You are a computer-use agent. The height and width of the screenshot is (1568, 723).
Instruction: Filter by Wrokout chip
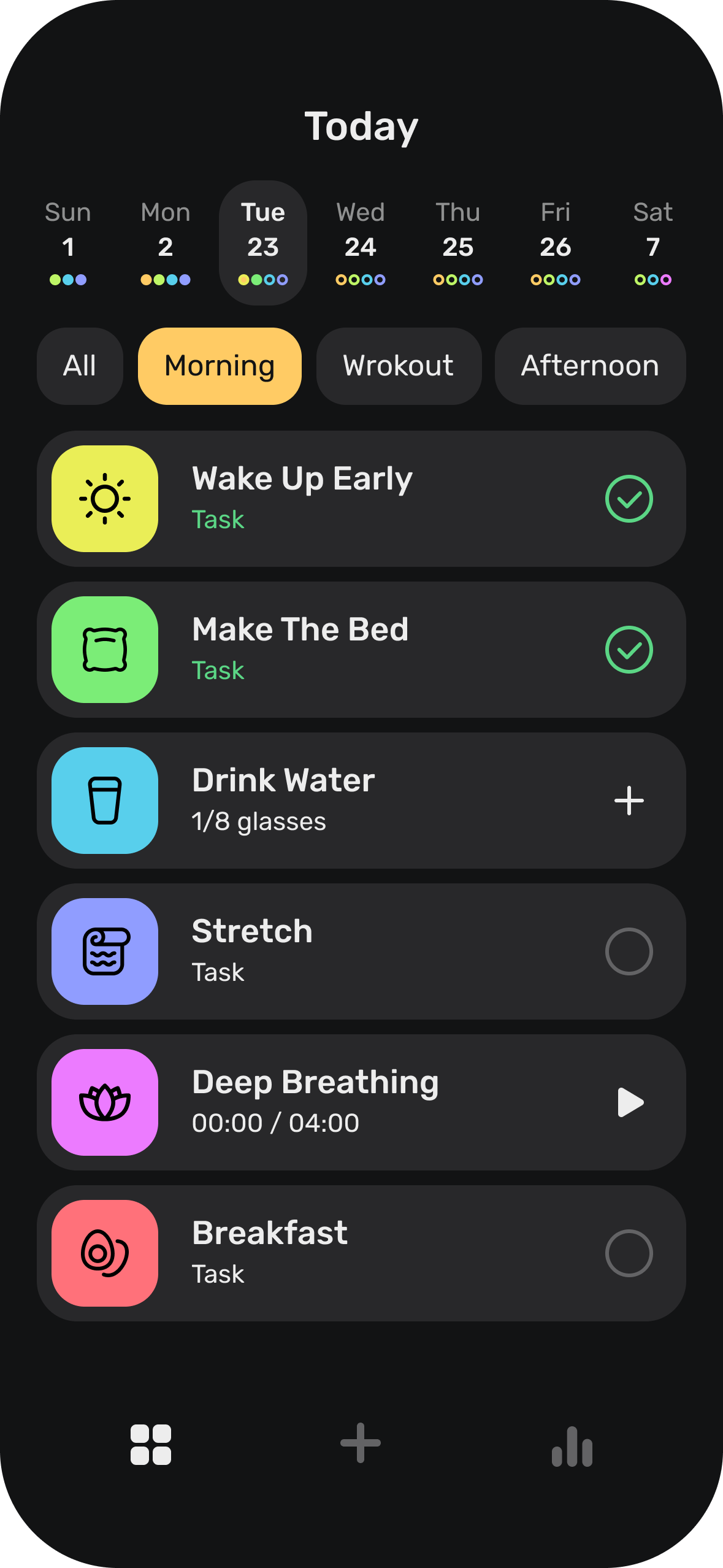coord(399,366)
